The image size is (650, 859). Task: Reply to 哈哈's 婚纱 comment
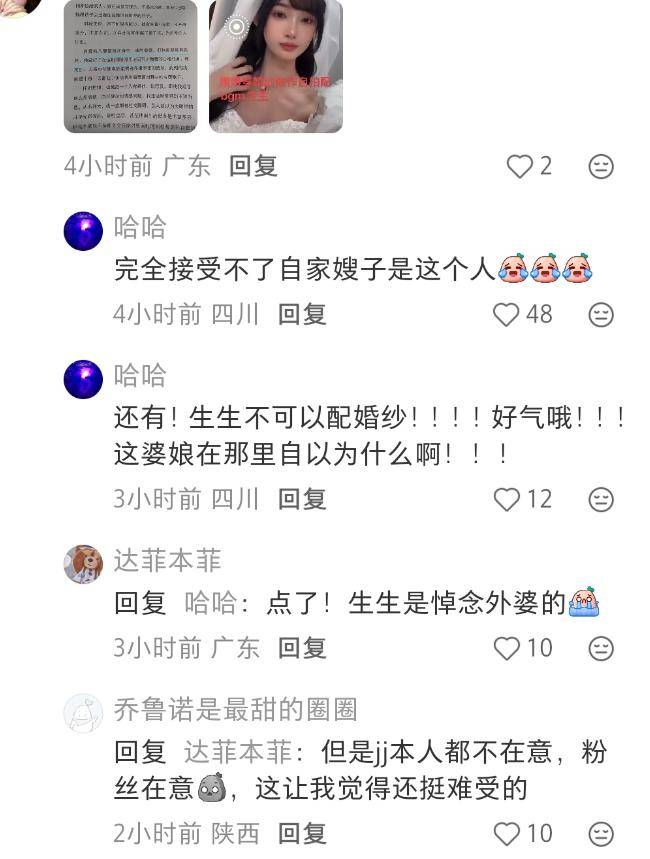coord(302,499)
